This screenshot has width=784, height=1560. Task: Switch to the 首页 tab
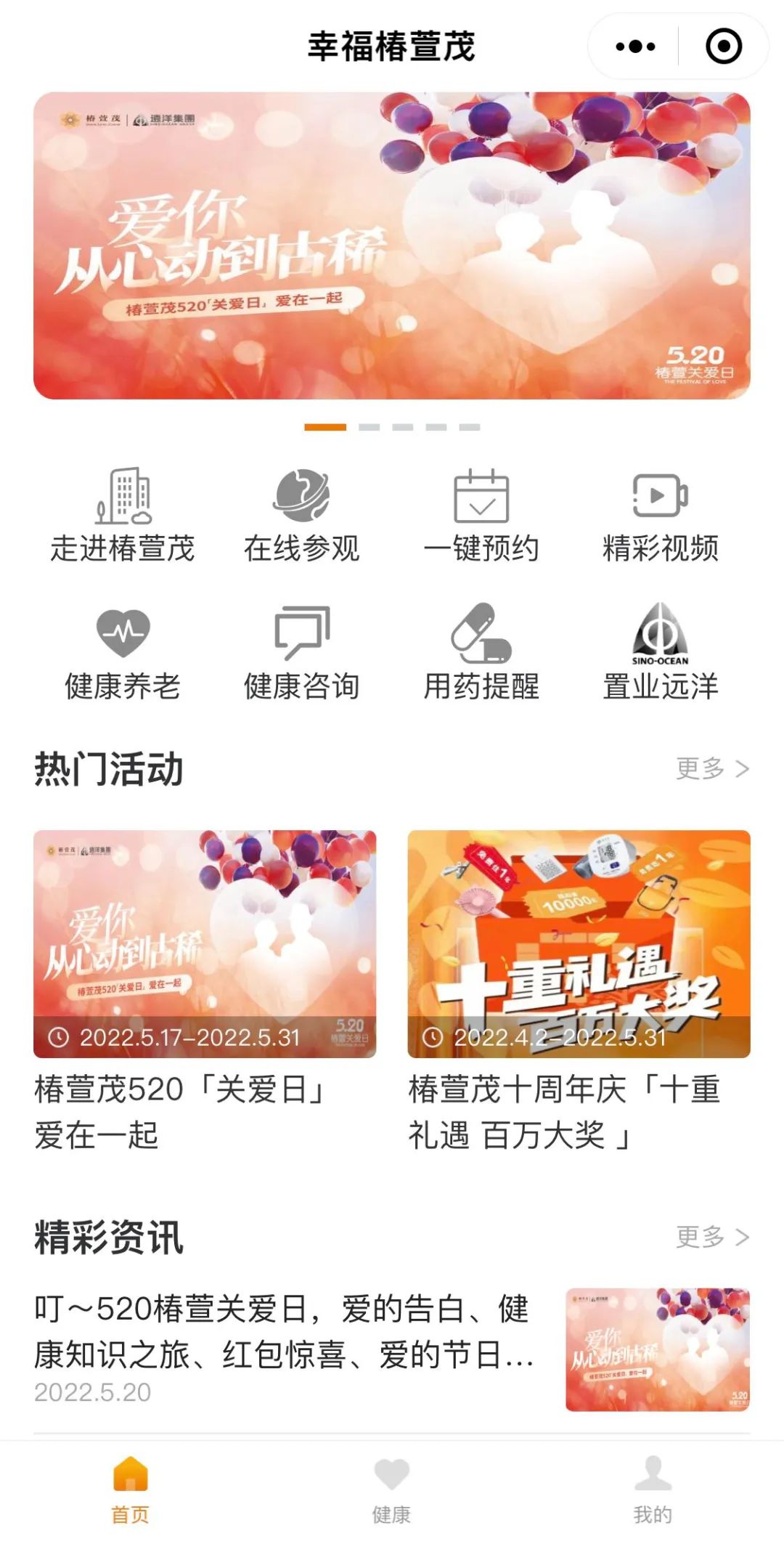(131, 1490)
